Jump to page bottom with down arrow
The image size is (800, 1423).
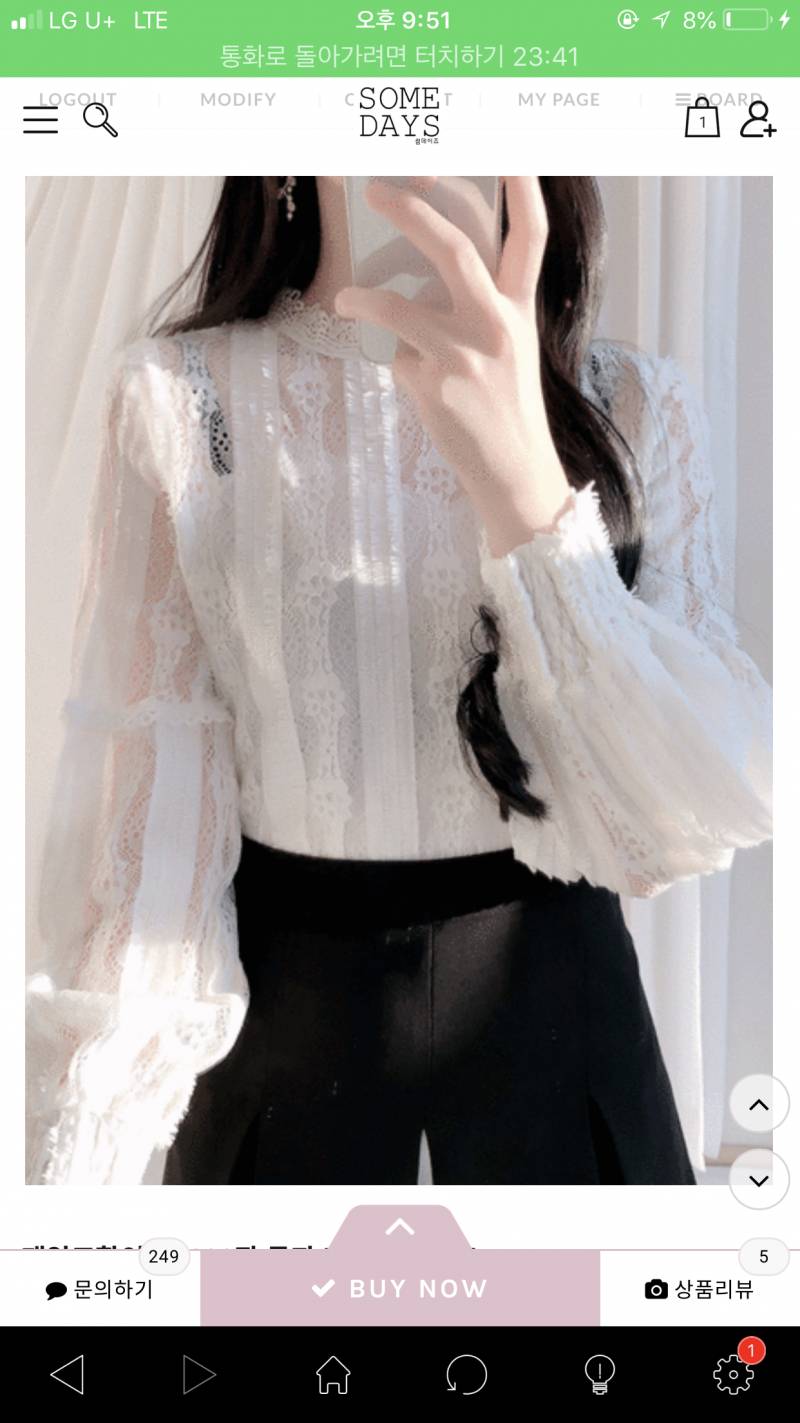(759, 1180)
